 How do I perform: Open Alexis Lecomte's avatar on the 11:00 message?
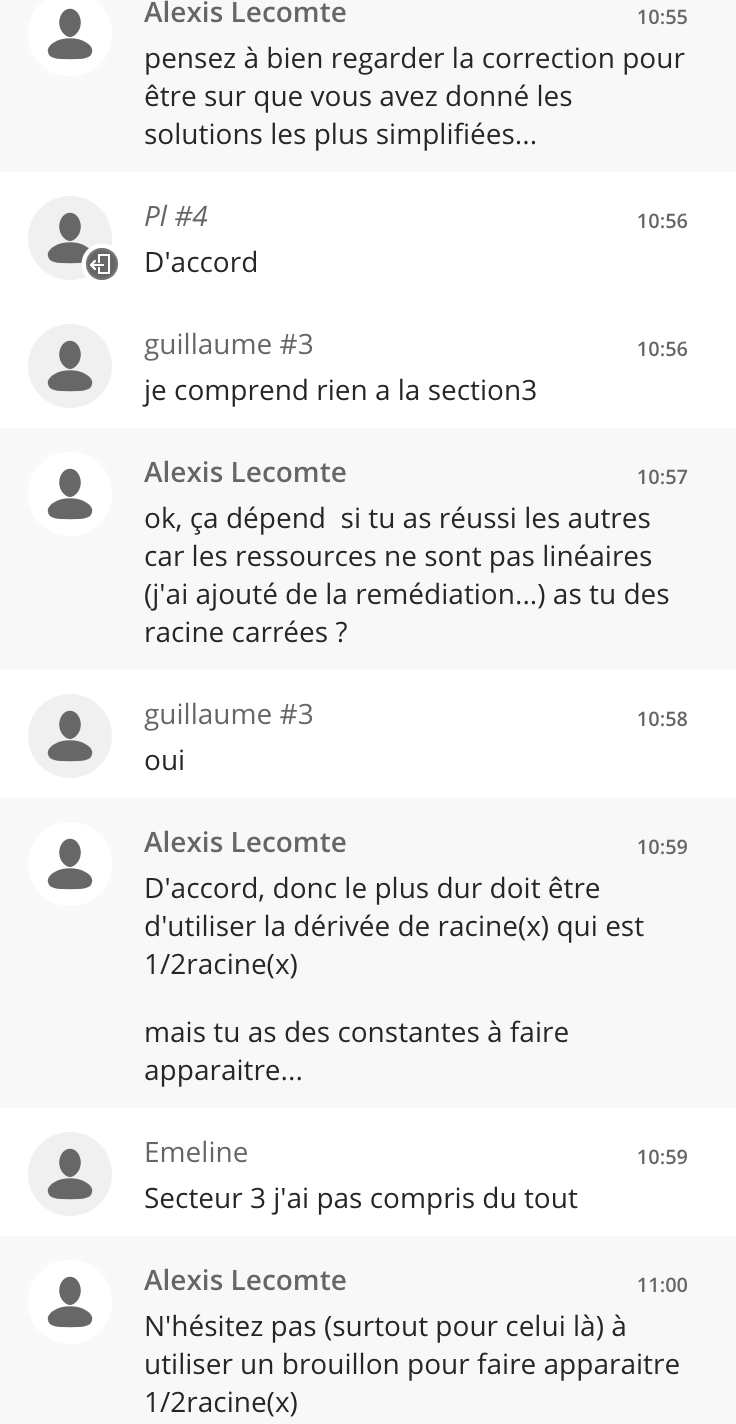pyautogui.click(x=70, y=1302)
